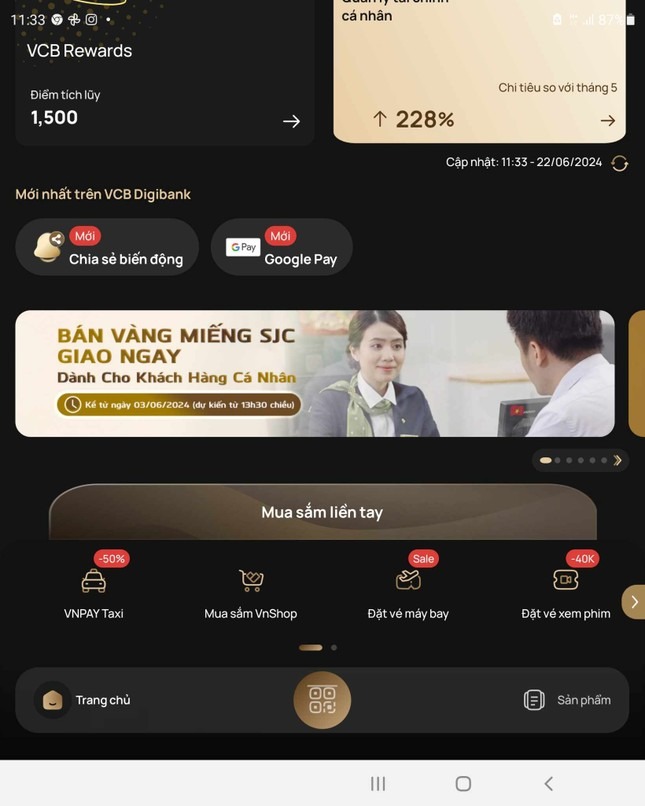Open the SJC gold bar sale banner
The width and height of the screenshot is (645, 806).
[315, 373]
